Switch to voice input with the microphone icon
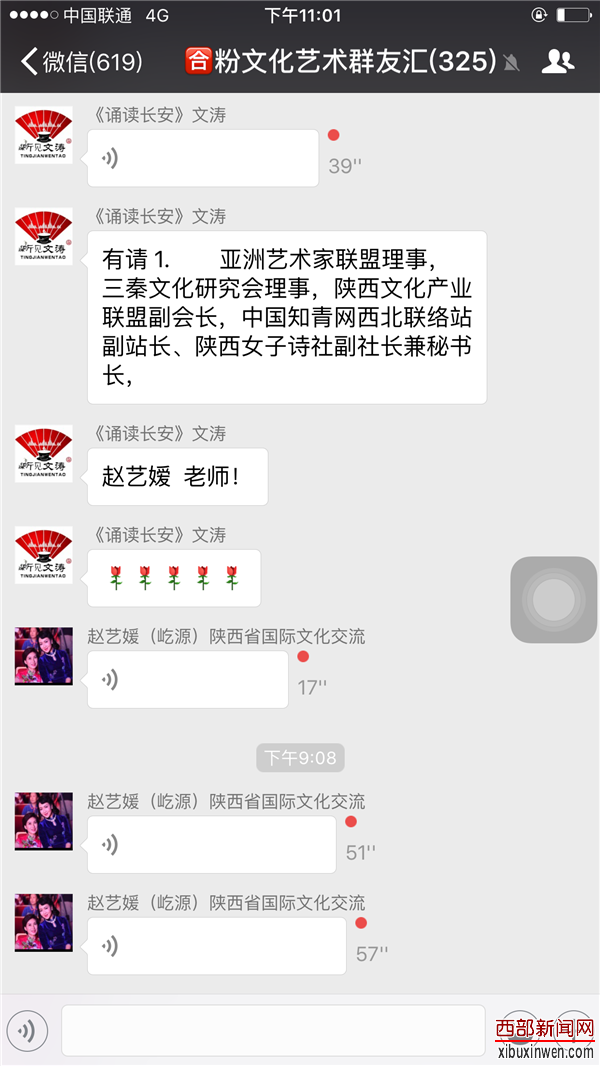Screen dimensions: 600x1066 coord(27,1030)
